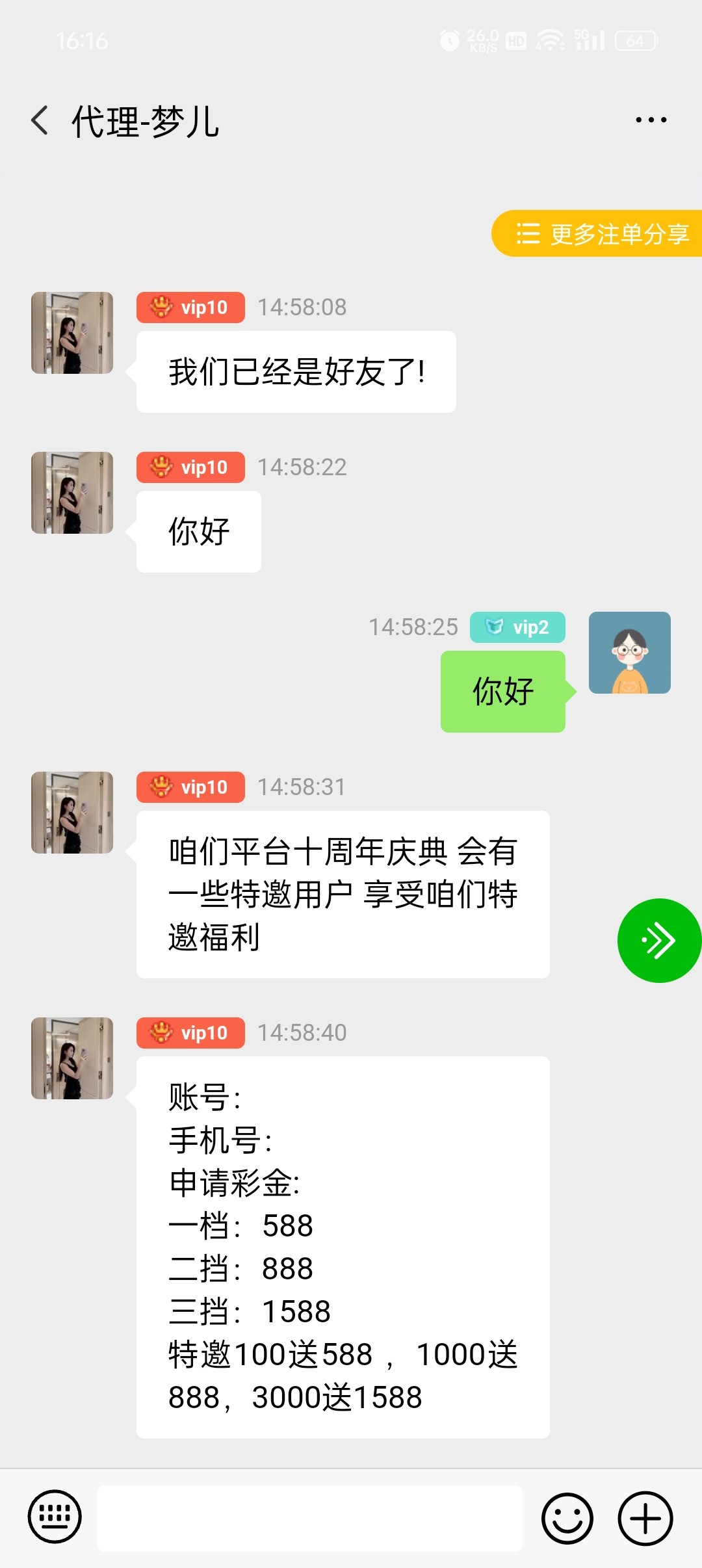Screen dimensions: 702x1568
Task: Tap the green double-arrow floating button
Action: [659, 940]
